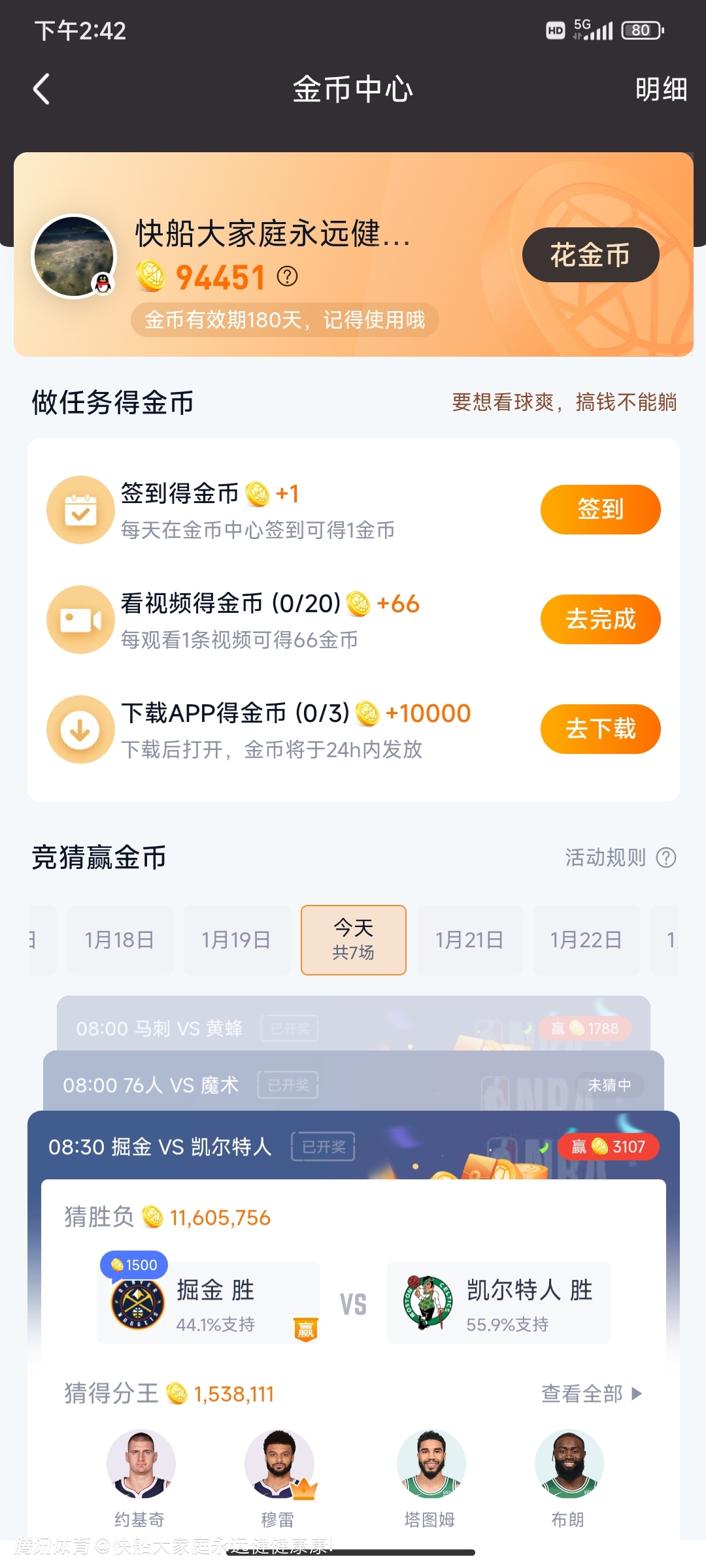The width and height of the screenshot is (706, 1568).
Task: Choose the 凯尔特人 胜 option
Action: 498,1303
